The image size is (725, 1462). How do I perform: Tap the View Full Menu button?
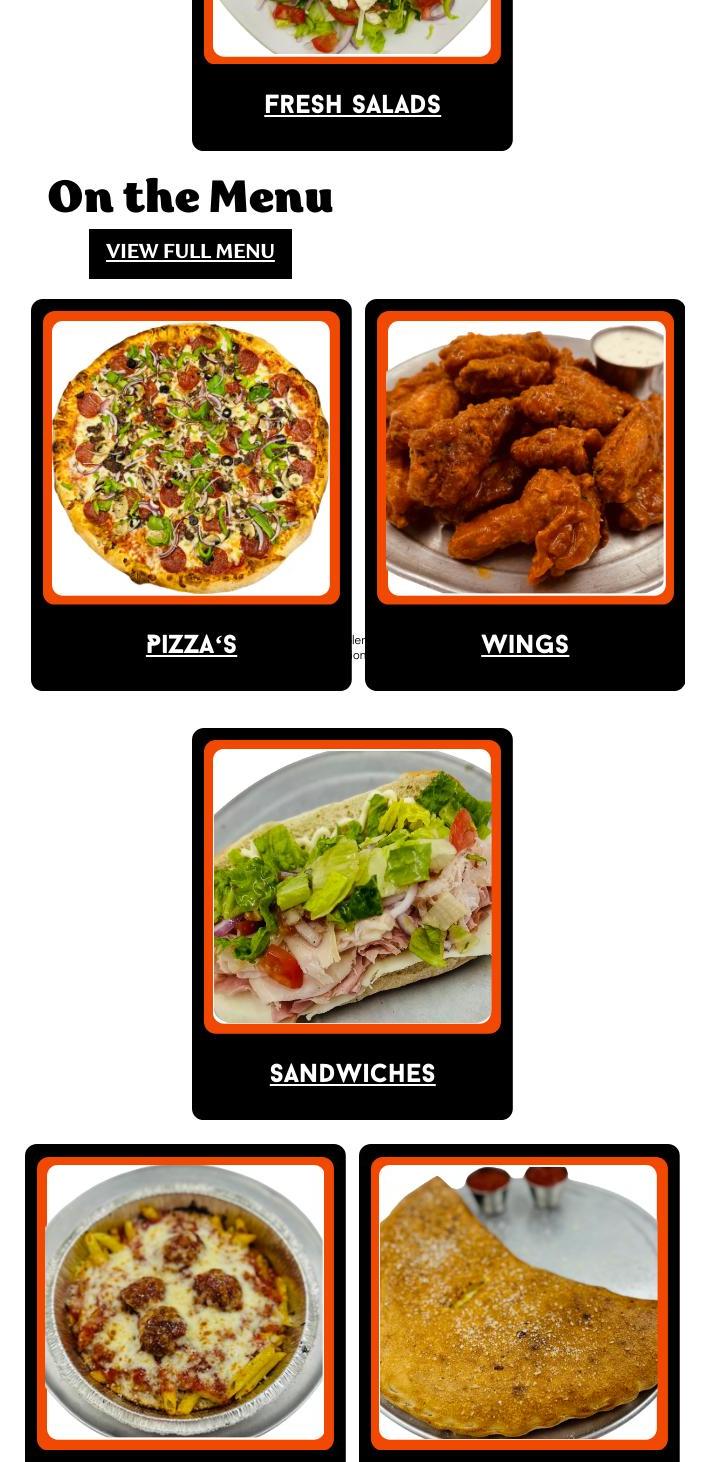pyautogui.click(x=190, y=253)
